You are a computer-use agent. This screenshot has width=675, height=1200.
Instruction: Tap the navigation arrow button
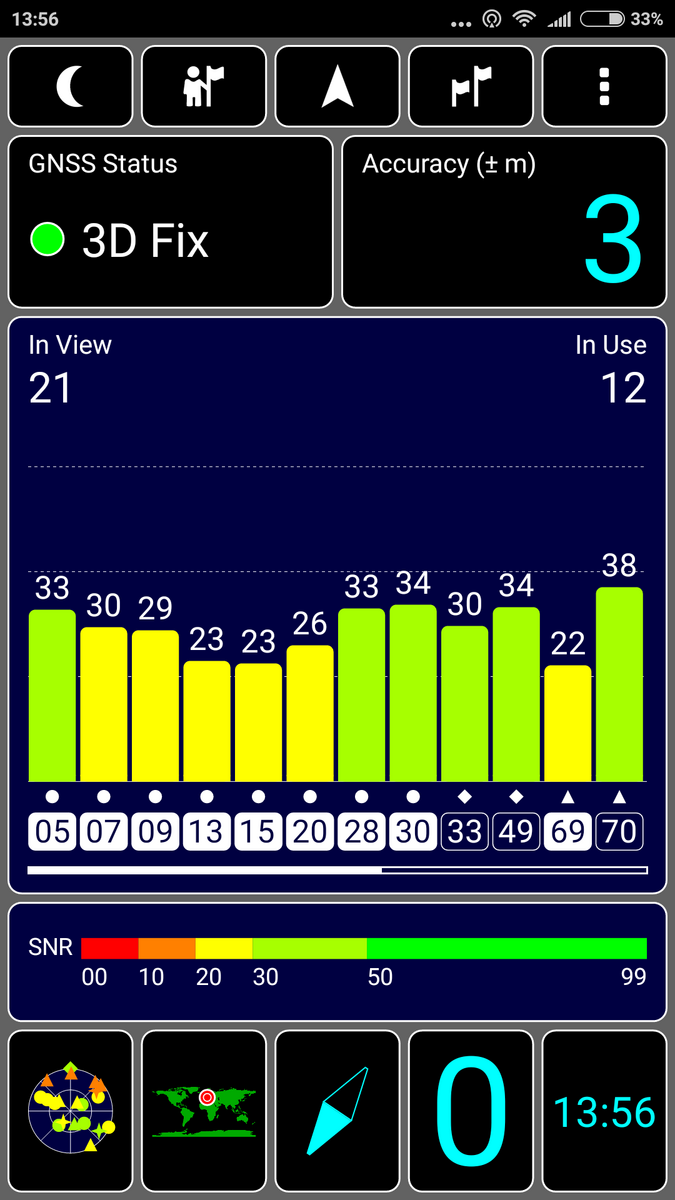point(338,87)
